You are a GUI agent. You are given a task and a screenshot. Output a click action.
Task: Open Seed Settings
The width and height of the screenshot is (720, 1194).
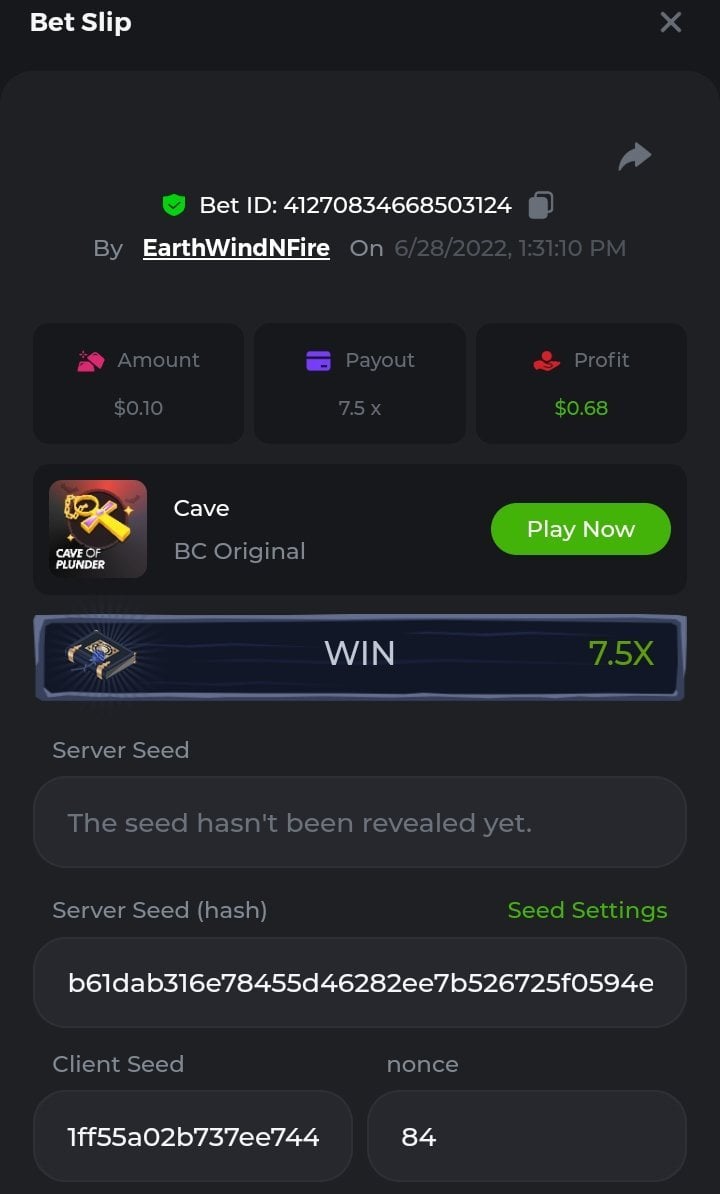[x=587, y=910]
